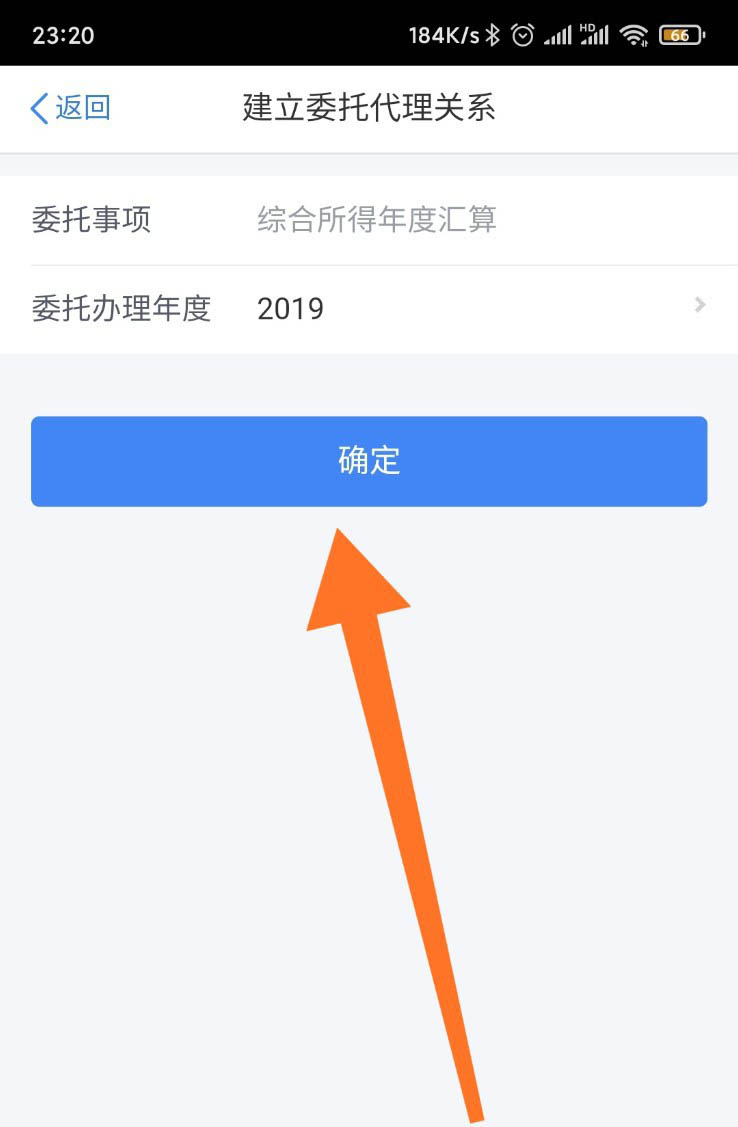This screenshot has width=738, height=1127.
Task: Tap the clock showing 23:20
Action: [x=60, y=34]
